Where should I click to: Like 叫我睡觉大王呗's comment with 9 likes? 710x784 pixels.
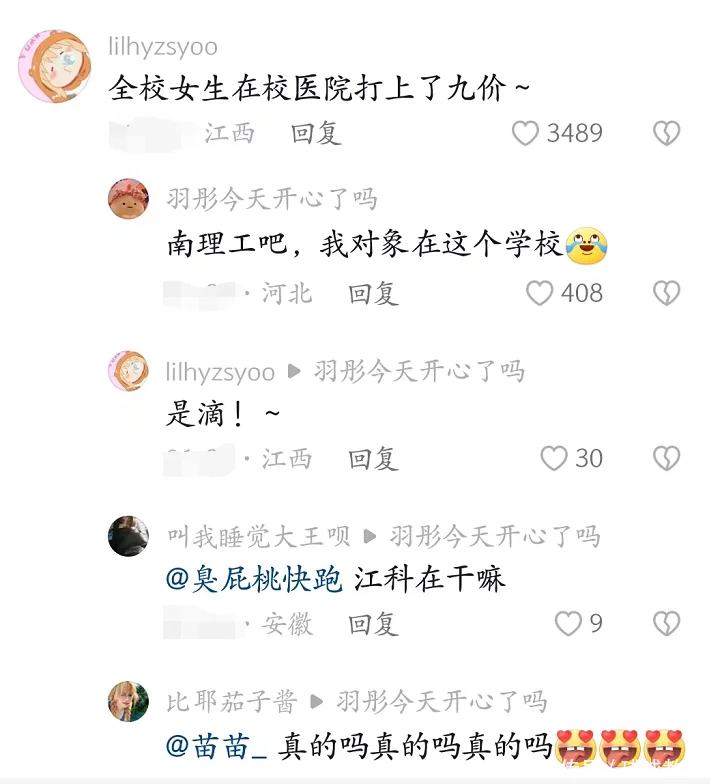point(568,624)
